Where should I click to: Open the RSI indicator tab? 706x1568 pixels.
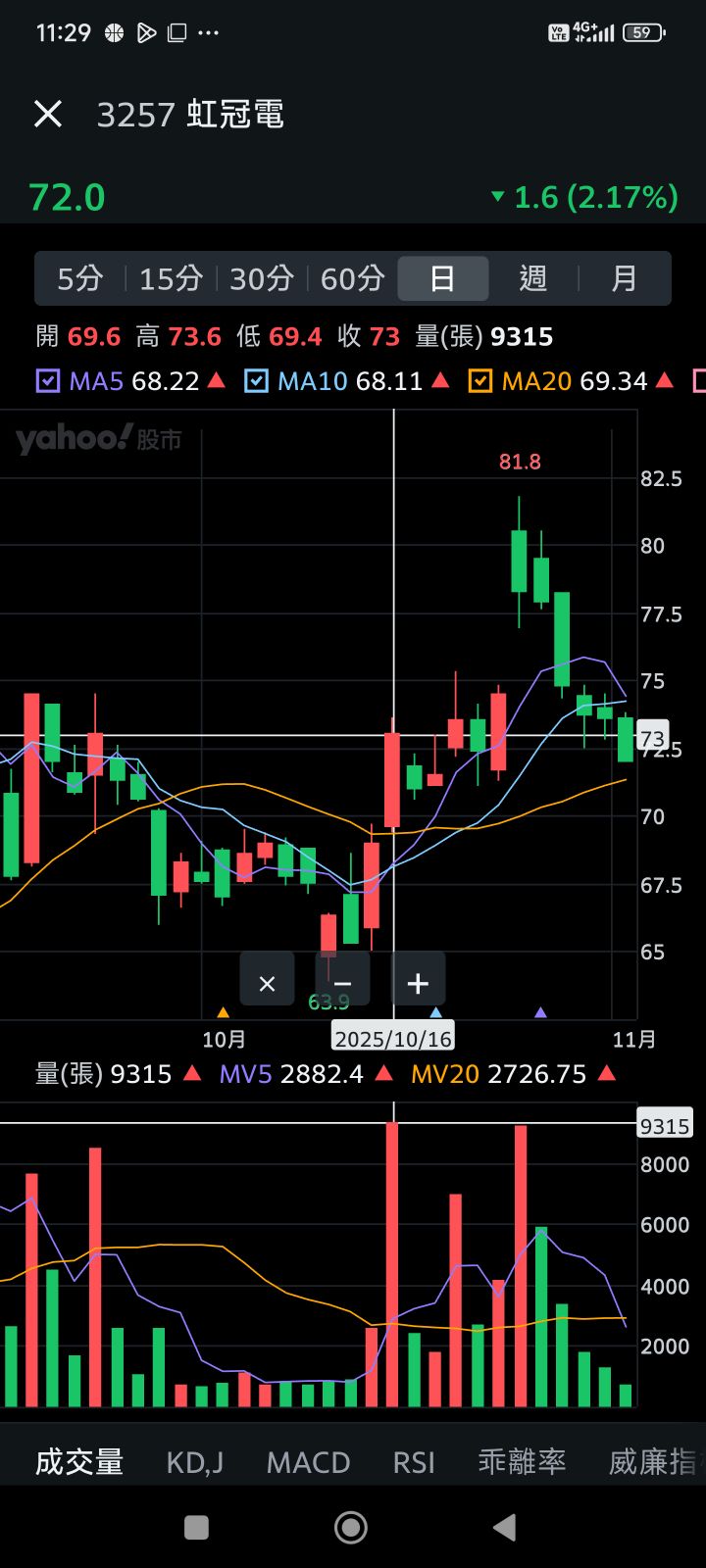pos(413,1462)
